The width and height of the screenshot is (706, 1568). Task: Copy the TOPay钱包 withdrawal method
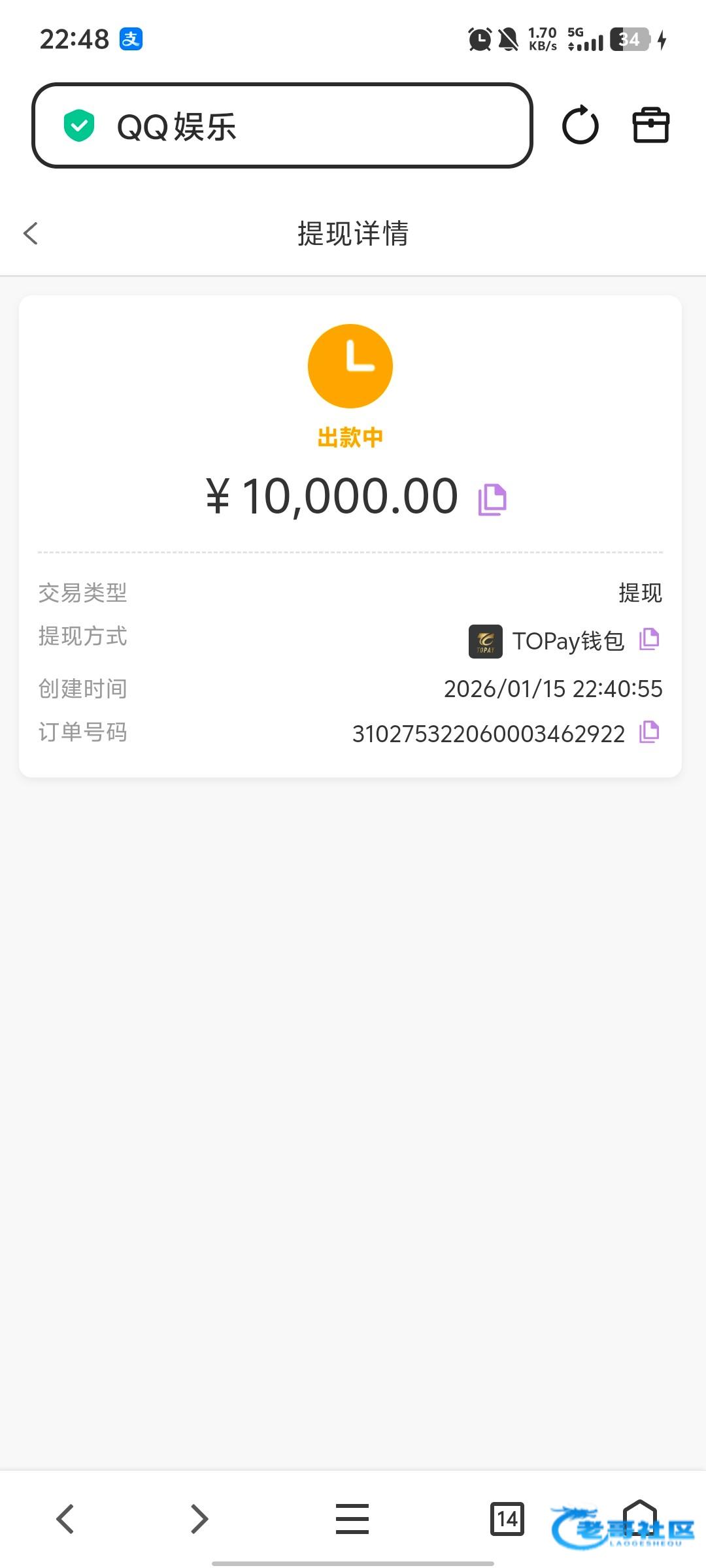point(649,639)
